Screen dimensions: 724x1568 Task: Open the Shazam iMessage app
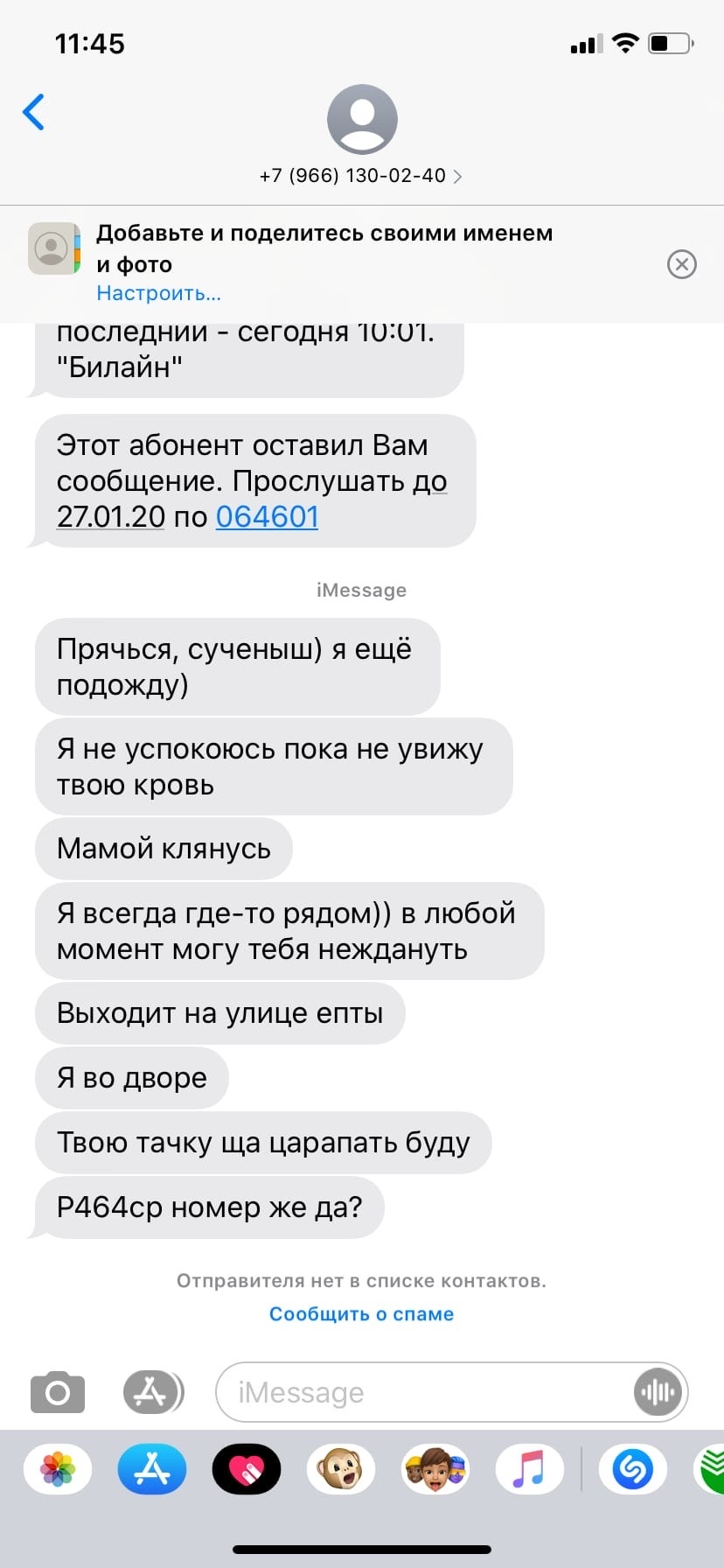[x=633, y=1469]
